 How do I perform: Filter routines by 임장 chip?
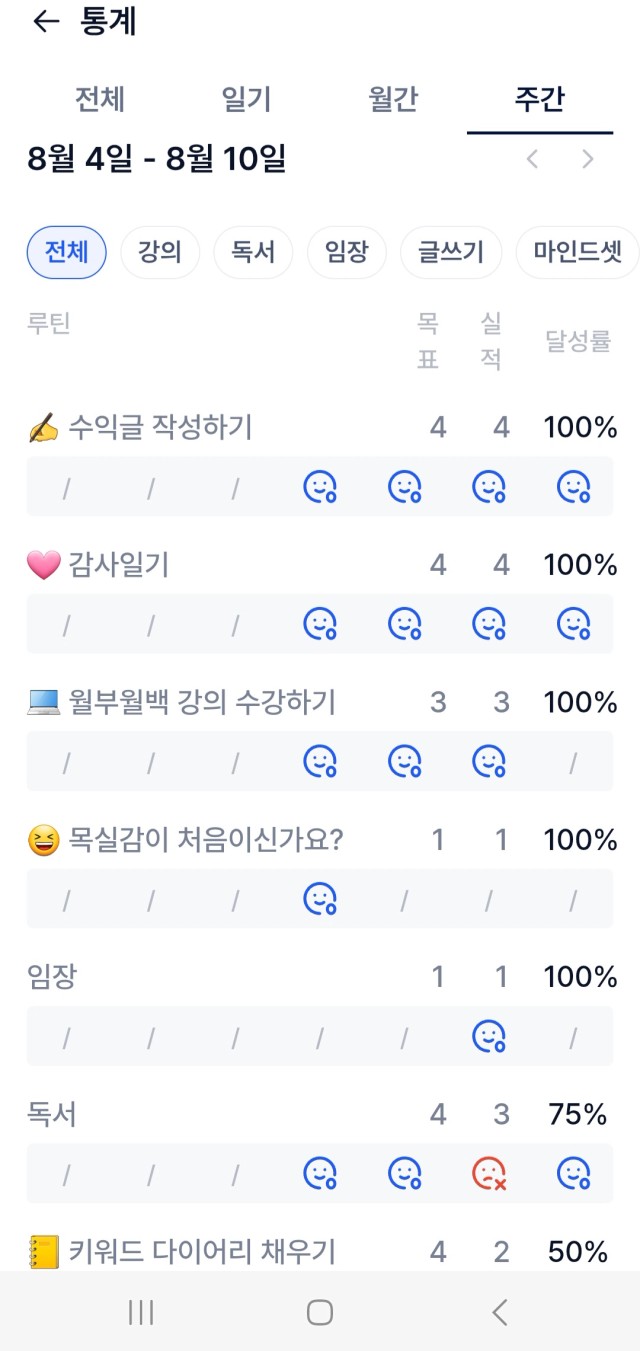tap(346, 251)
